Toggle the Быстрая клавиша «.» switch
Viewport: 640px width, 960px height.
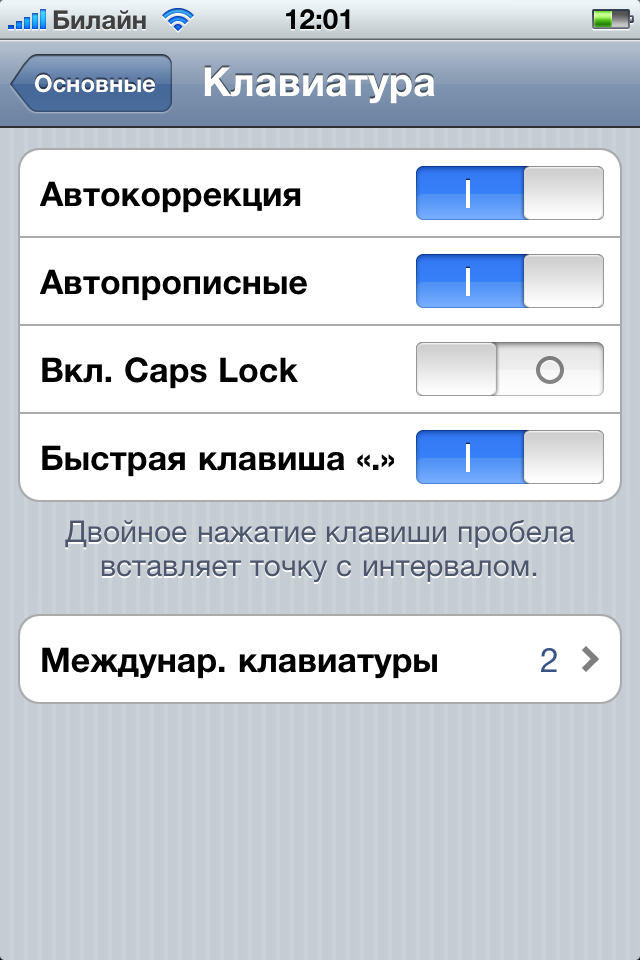coord(509,457)
